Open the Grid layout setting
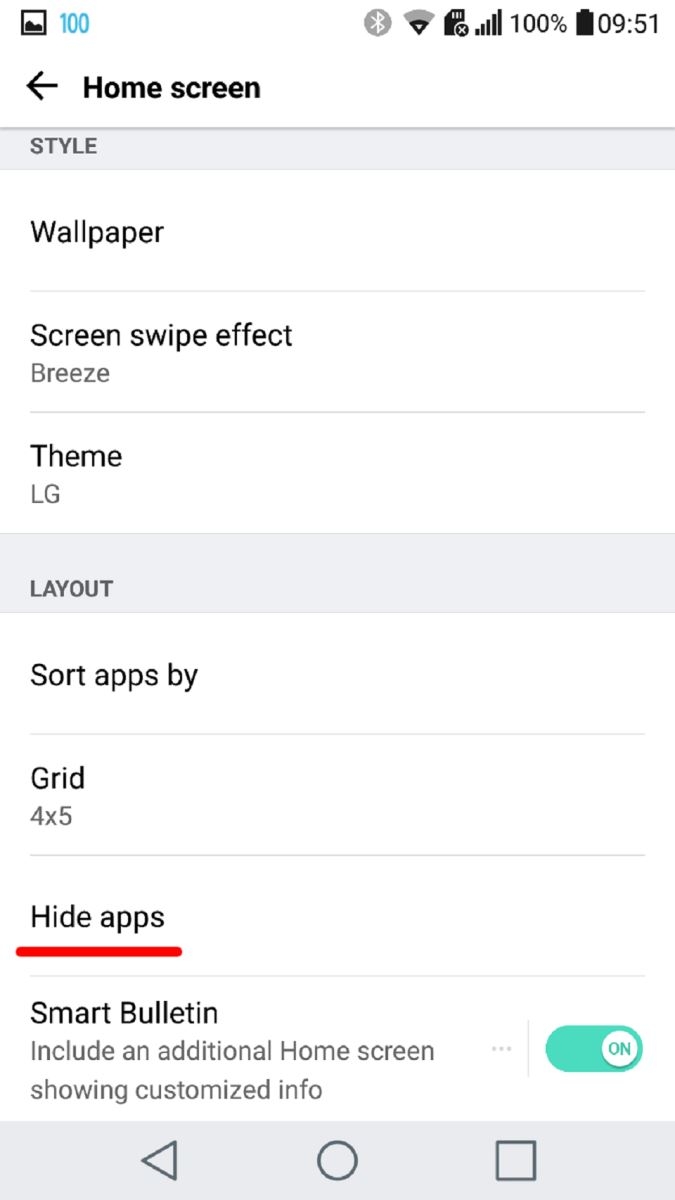This screenshot has width=675, height=1200. (337, 795)
